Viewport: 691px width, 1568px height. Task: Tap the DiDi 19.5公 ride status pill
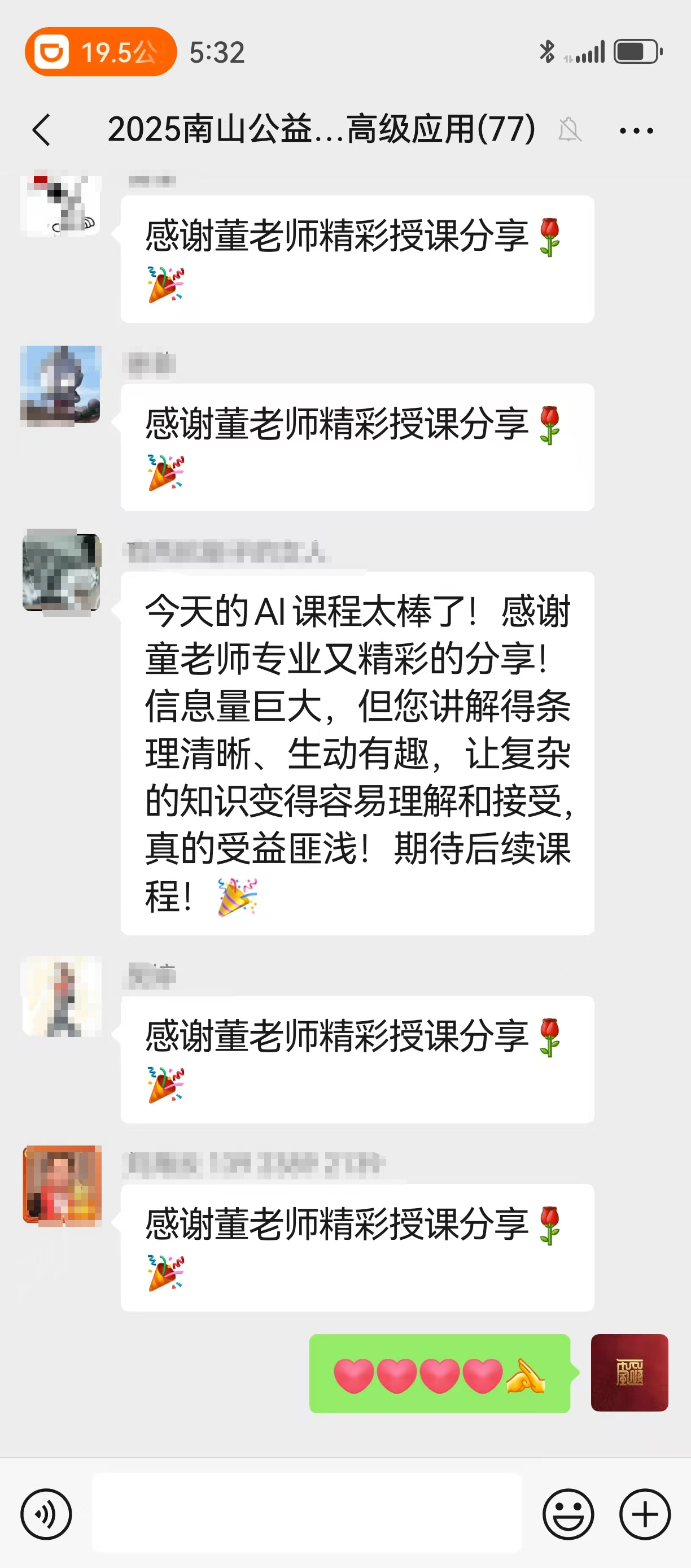point(101,52)
